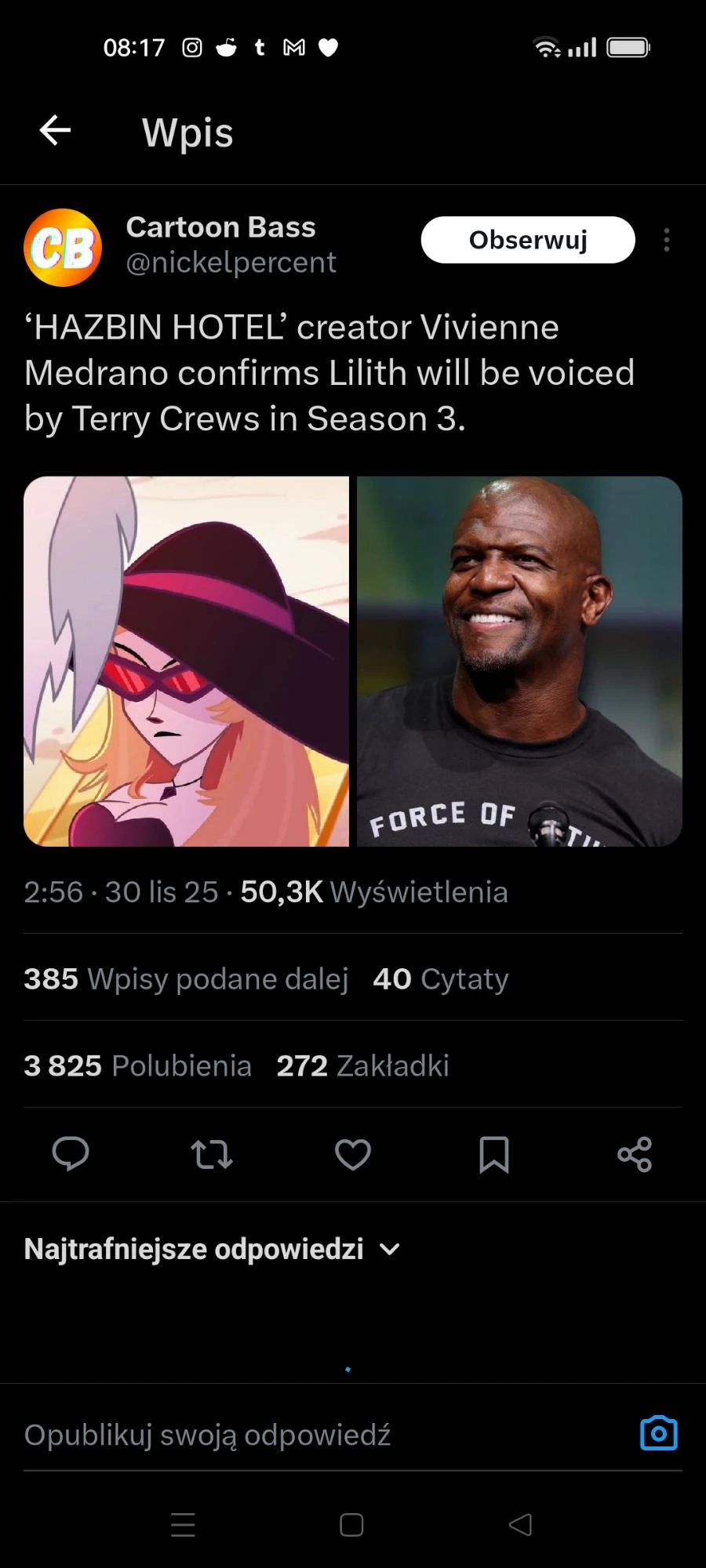View the 385 Wpisy podane dalej list
The width and height of the screenshot is (706, 1568).
pyautogui.click(x=186, y=978)
